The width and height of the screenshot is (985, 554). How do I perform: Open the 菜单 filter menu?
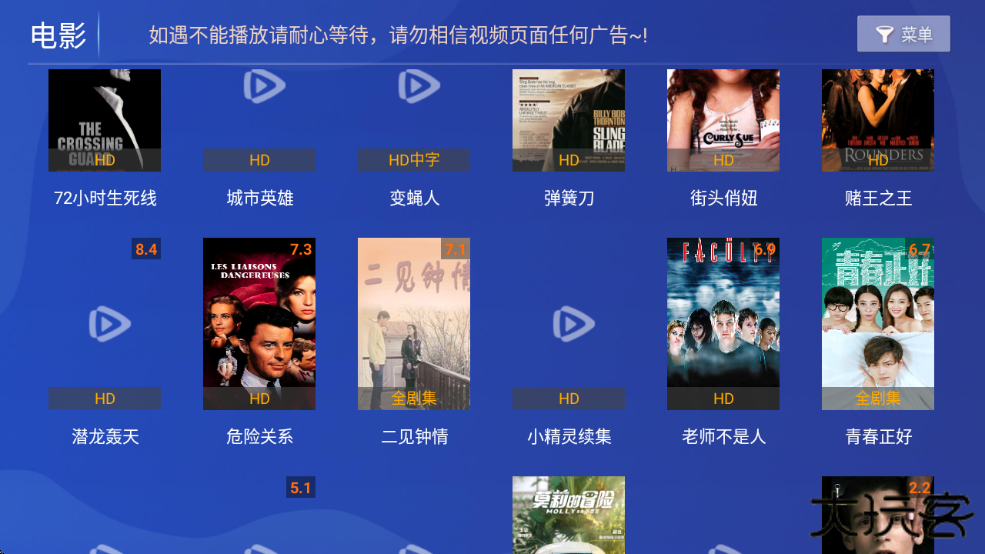tap(903, 35)
